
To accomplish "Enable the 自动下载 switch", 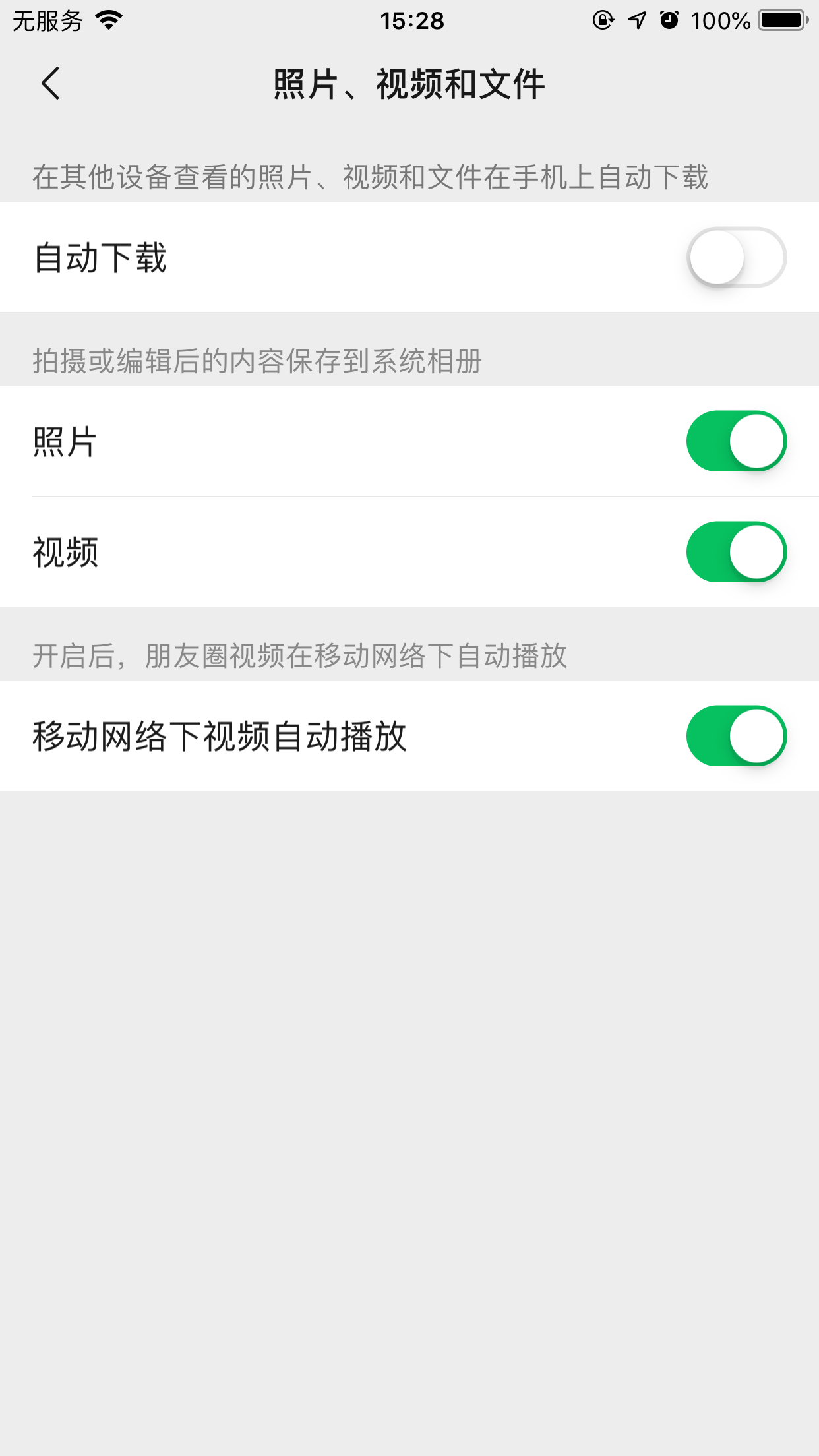I will (x=737, y=257).
